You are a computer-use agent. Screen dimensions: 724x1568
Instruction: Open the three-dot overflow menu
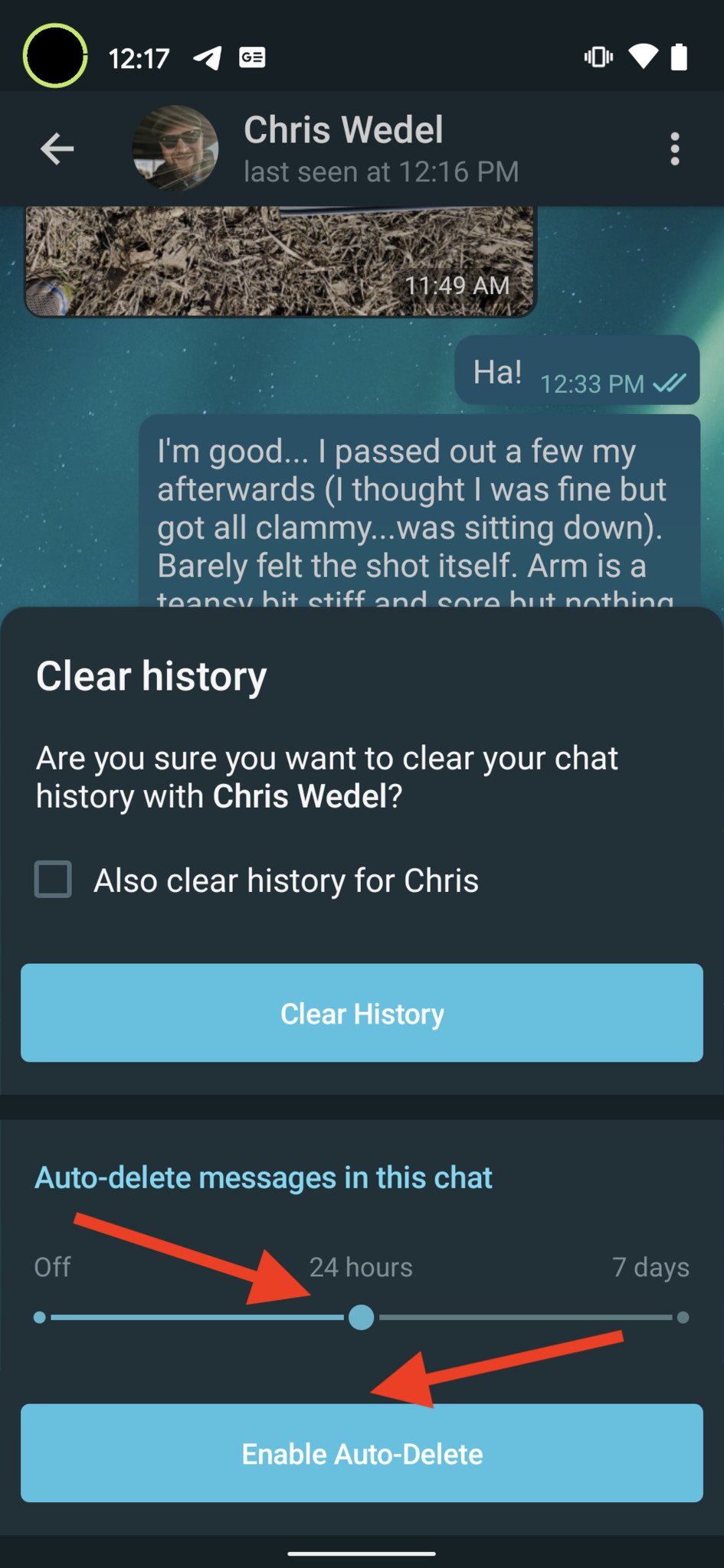coord(674,149)
